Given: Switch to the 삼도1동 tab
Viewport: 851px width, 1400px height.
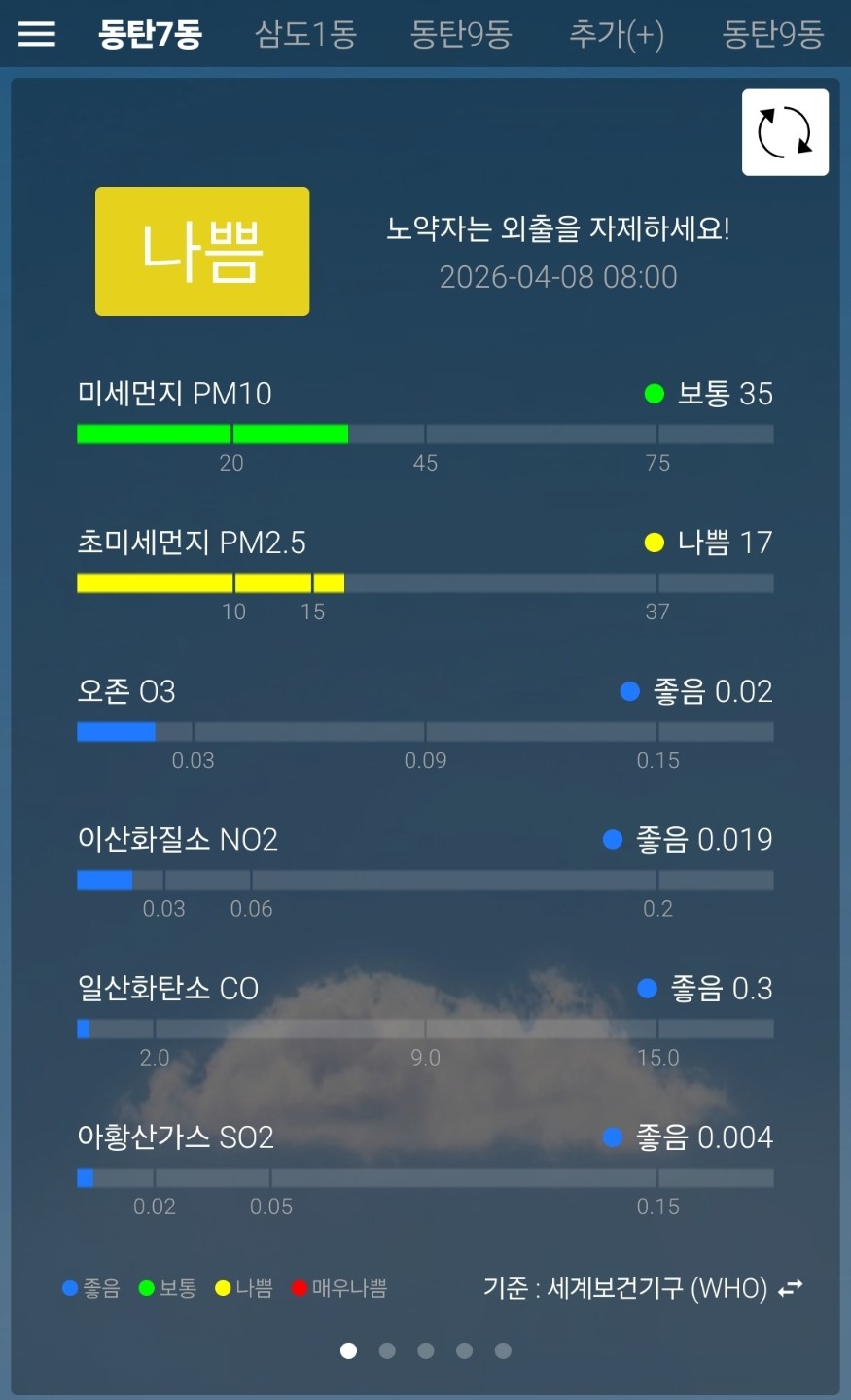Looking at the screenshot, I should click(x=305, y=34).
